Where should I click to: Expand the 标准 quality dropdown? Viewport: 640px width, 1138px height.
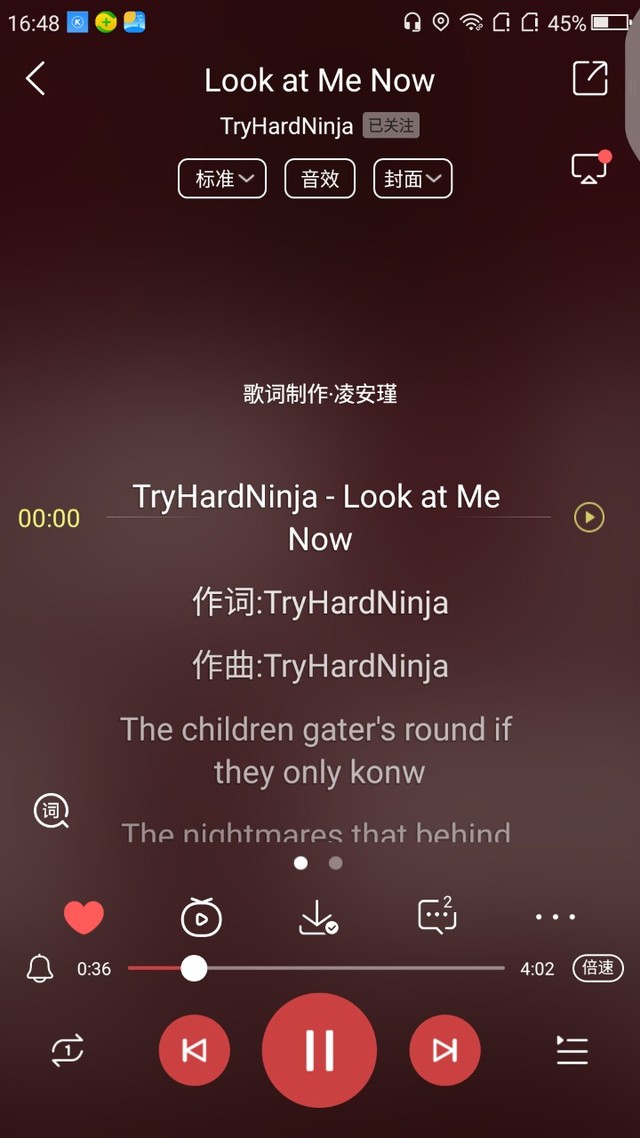click(x=222, y=179)
